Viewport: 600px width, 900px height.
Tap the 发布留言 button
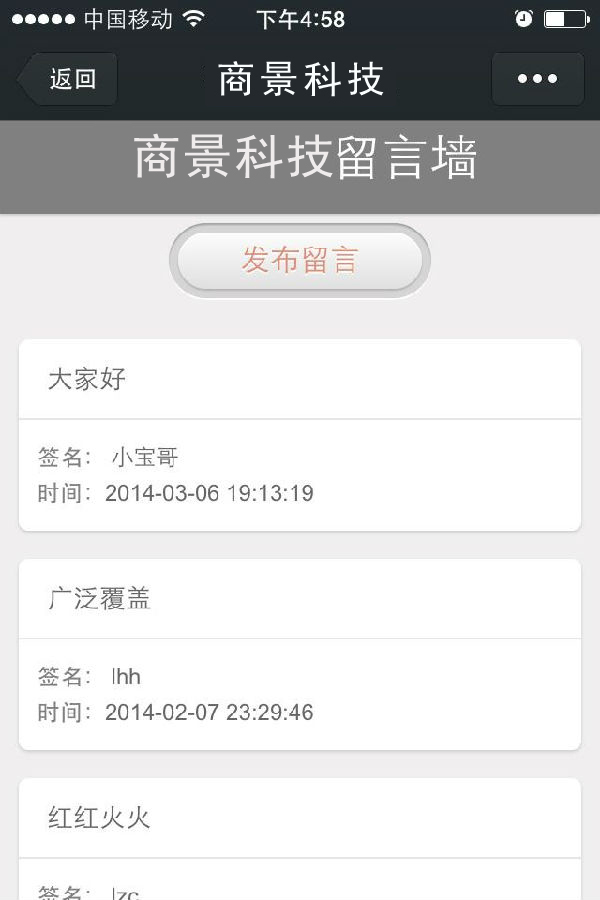pyautogui.click(x=300, y=261)
